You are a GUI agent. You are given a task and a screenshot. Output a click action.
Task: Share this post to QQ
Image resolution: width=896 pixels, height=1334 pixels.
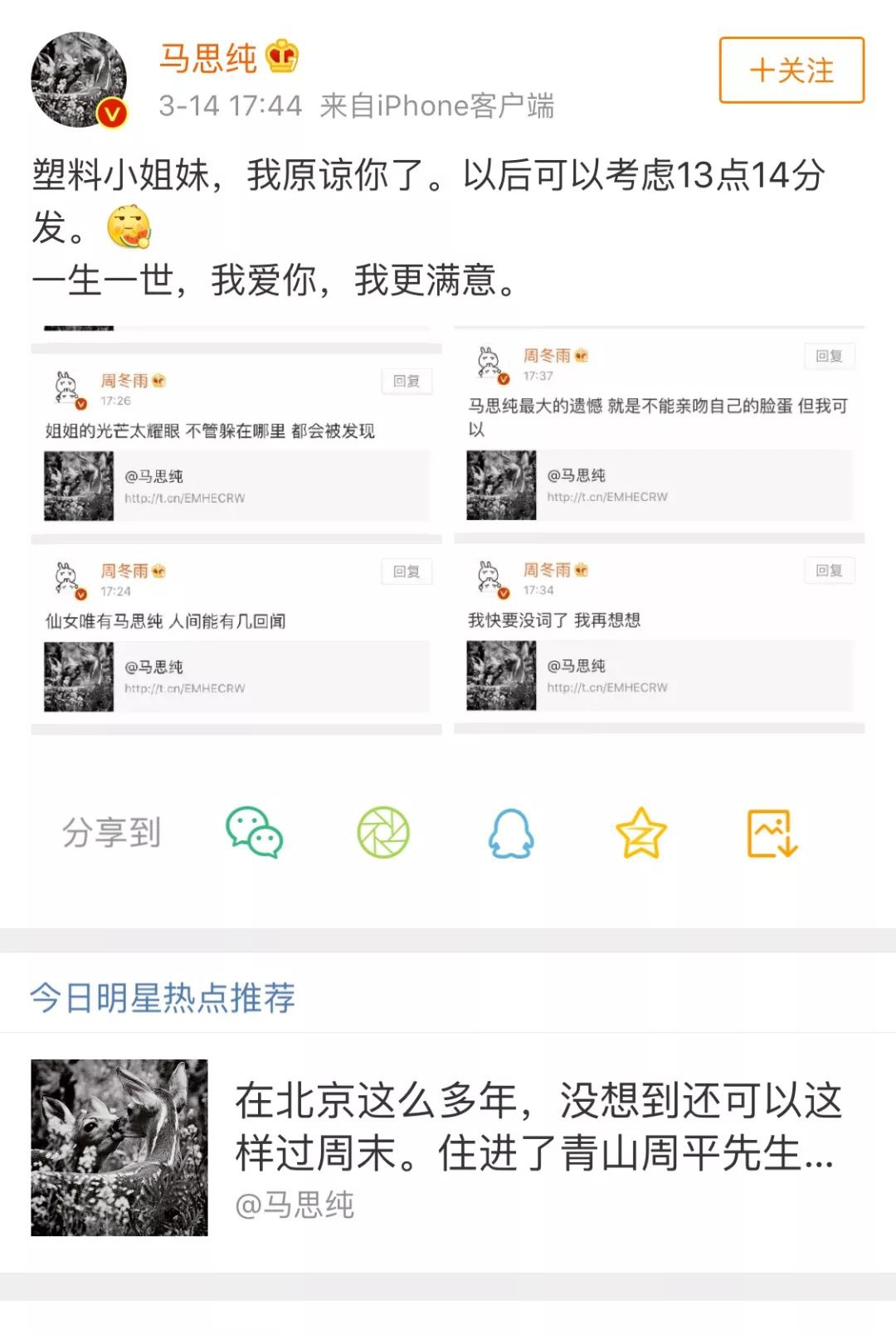click(x=511, y=834)
